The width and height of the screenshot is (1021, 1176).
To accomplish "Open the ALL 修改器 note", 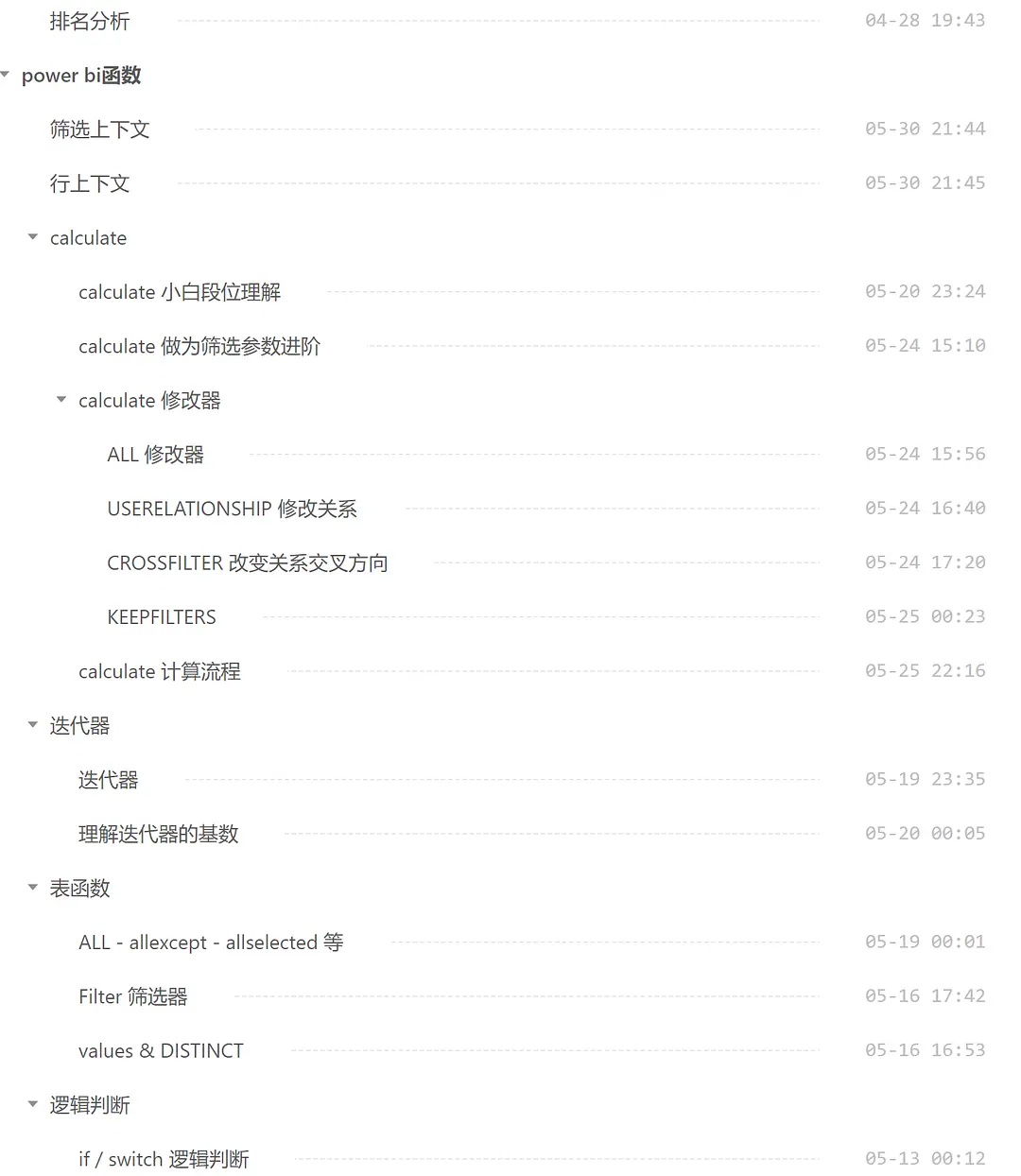I will (156, 455).
